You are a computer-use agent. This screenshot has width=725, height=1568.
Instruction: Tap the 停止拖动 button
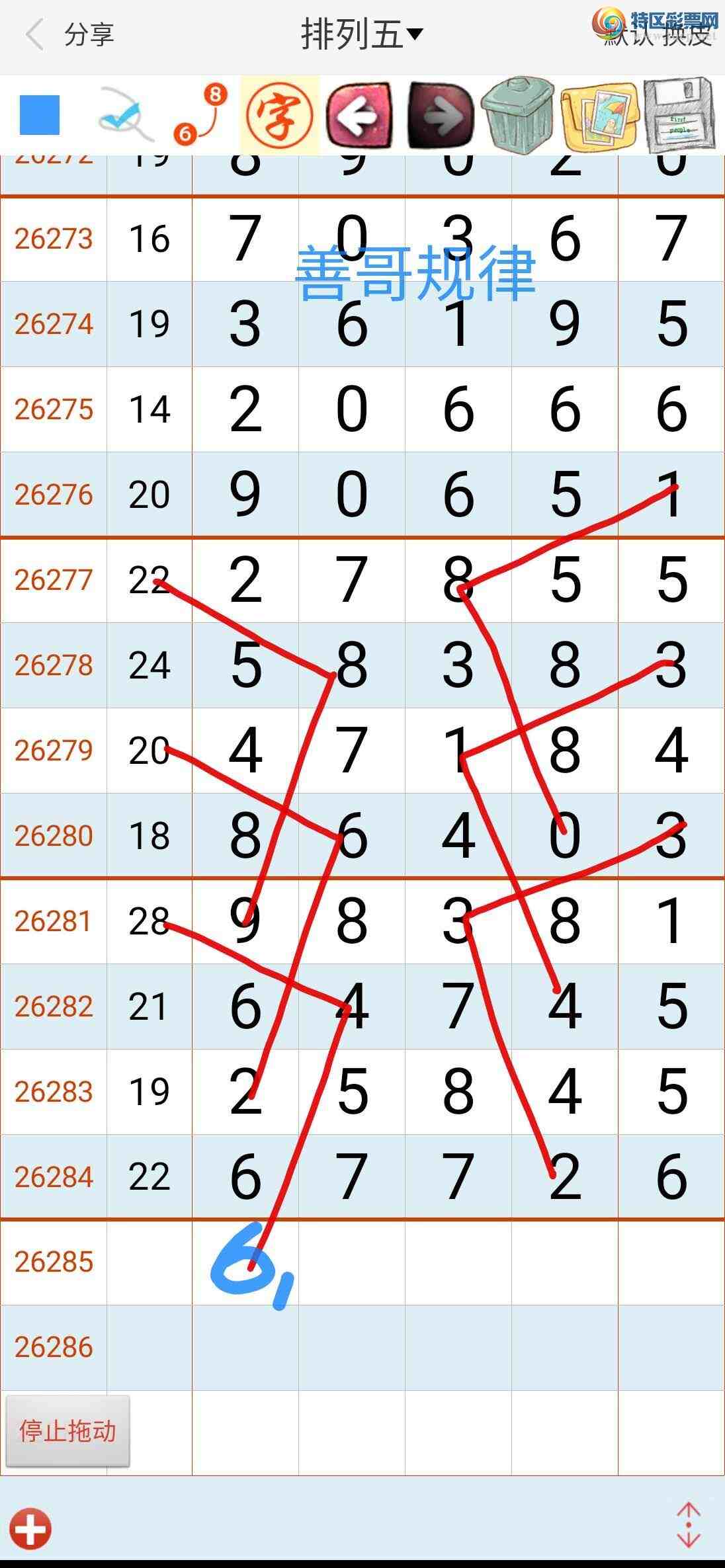[67, 1431]
